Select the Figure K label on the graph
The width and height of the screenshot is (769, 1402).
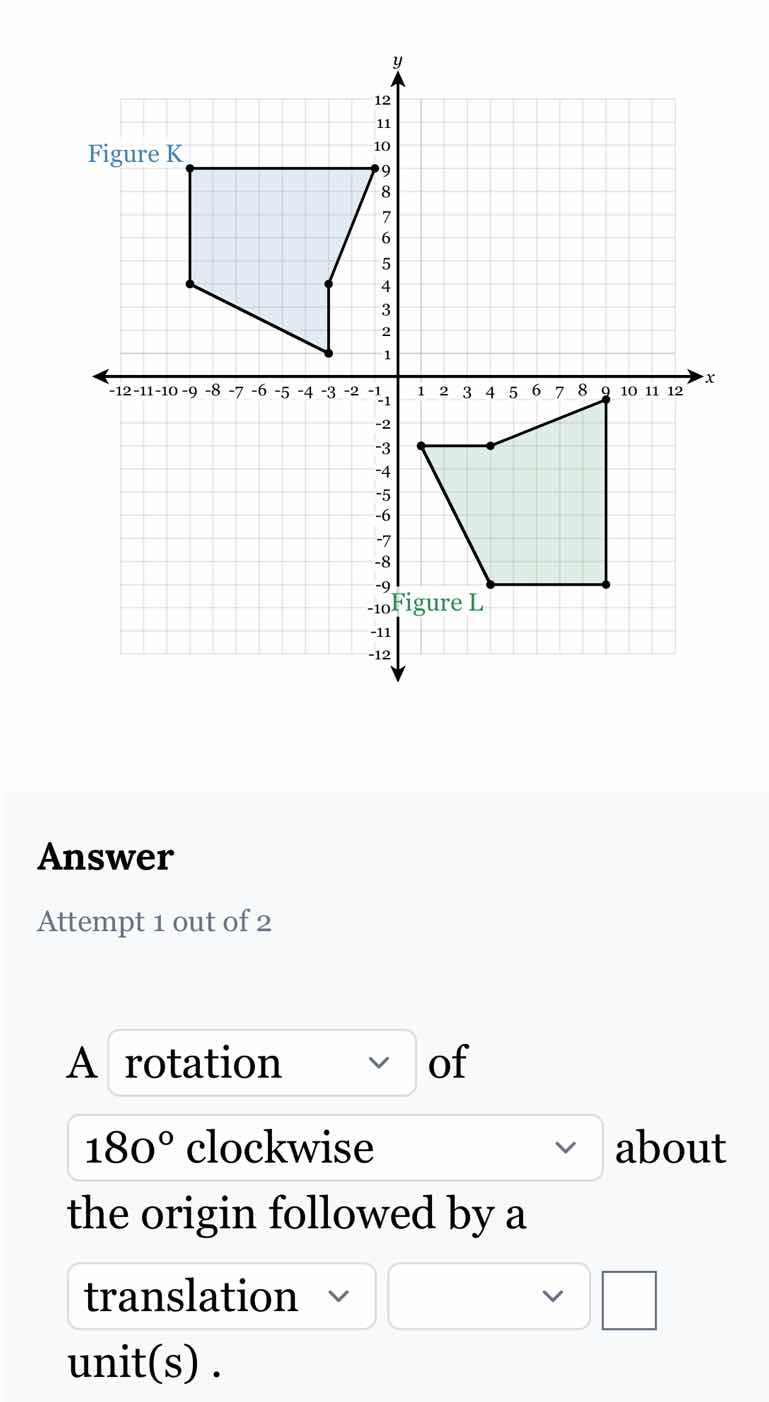click(135, 153)
